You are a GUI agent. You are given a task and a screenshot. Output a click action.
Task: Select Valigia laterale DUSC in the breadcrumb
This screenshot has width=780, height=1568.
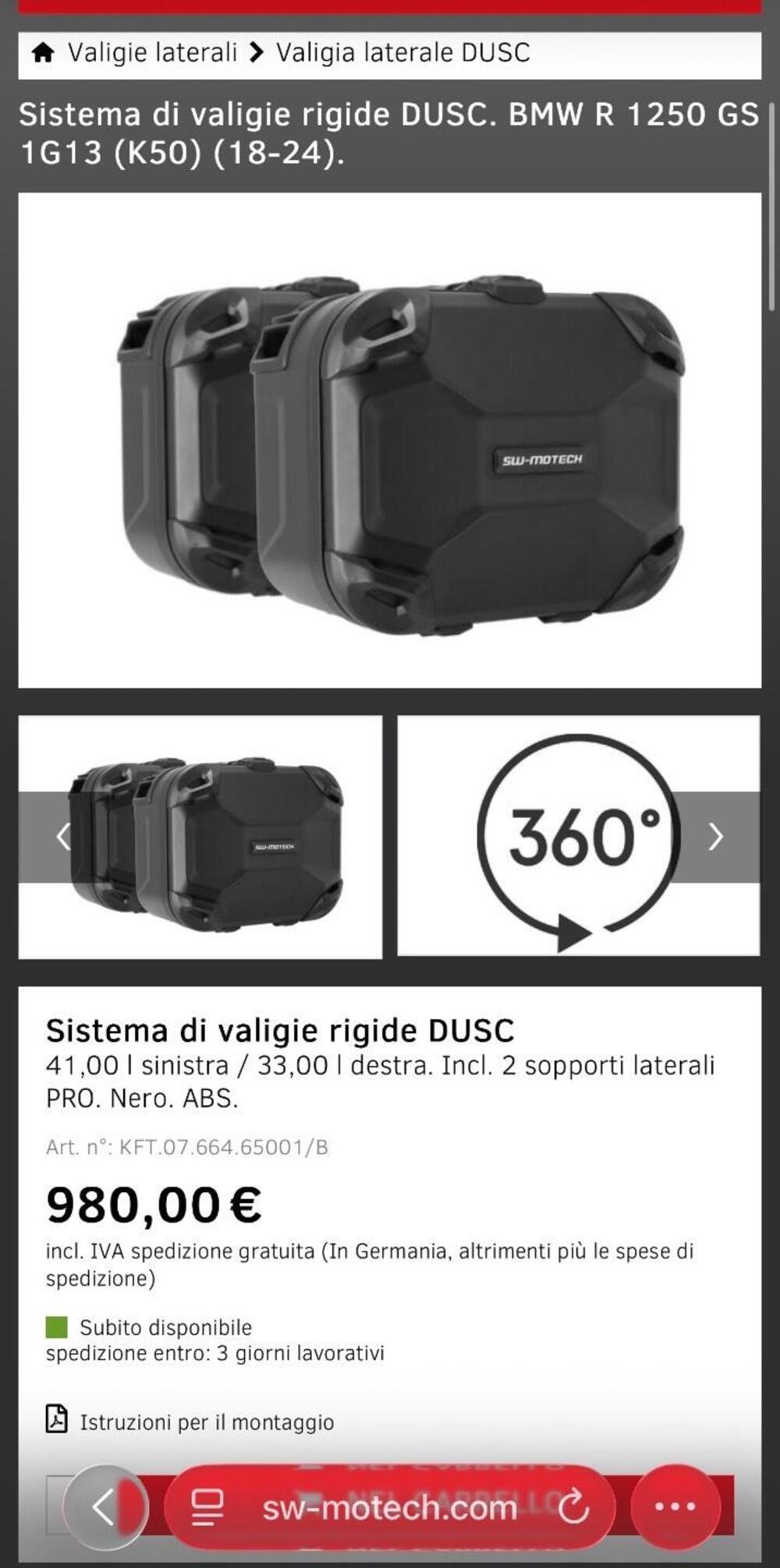402,53
